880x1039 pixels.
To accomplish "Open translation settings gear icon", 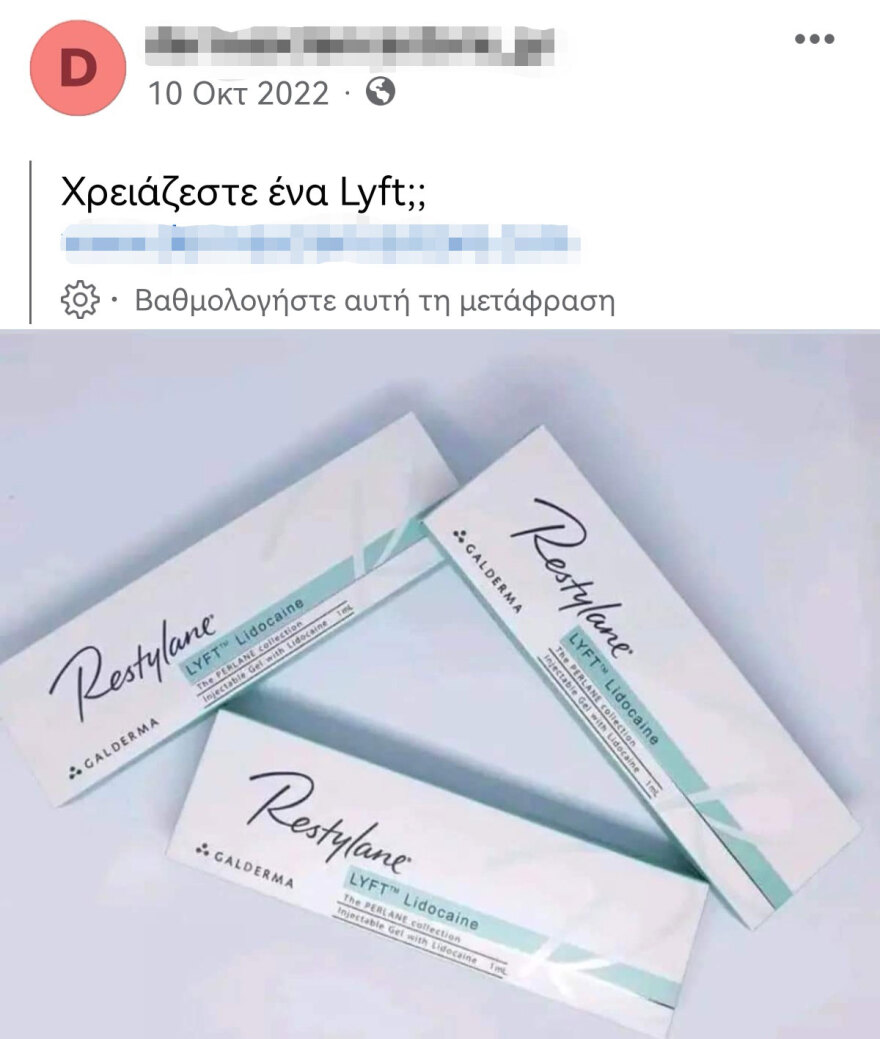I will 80,299.
